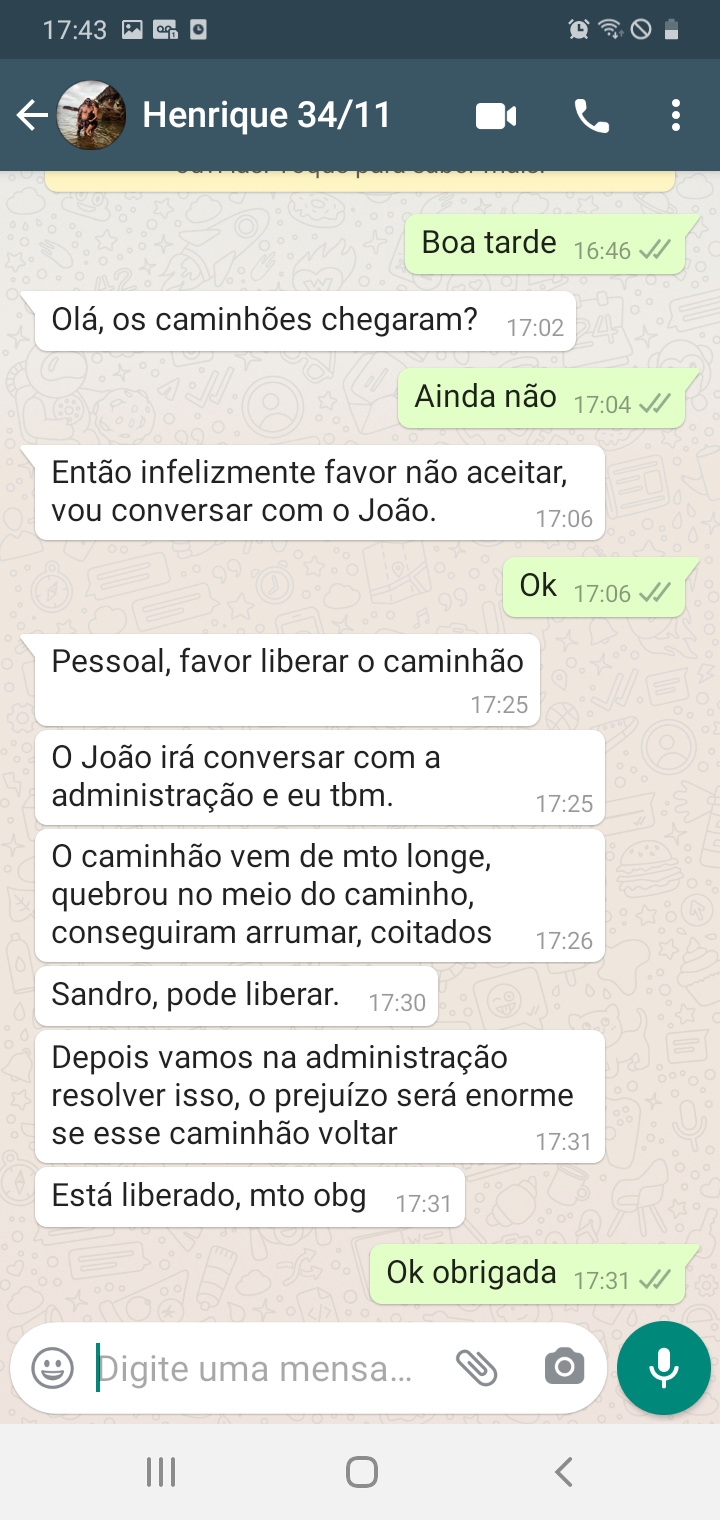Tap the system home button
The image size is (720, 1520).
(x=361, y=1472)
